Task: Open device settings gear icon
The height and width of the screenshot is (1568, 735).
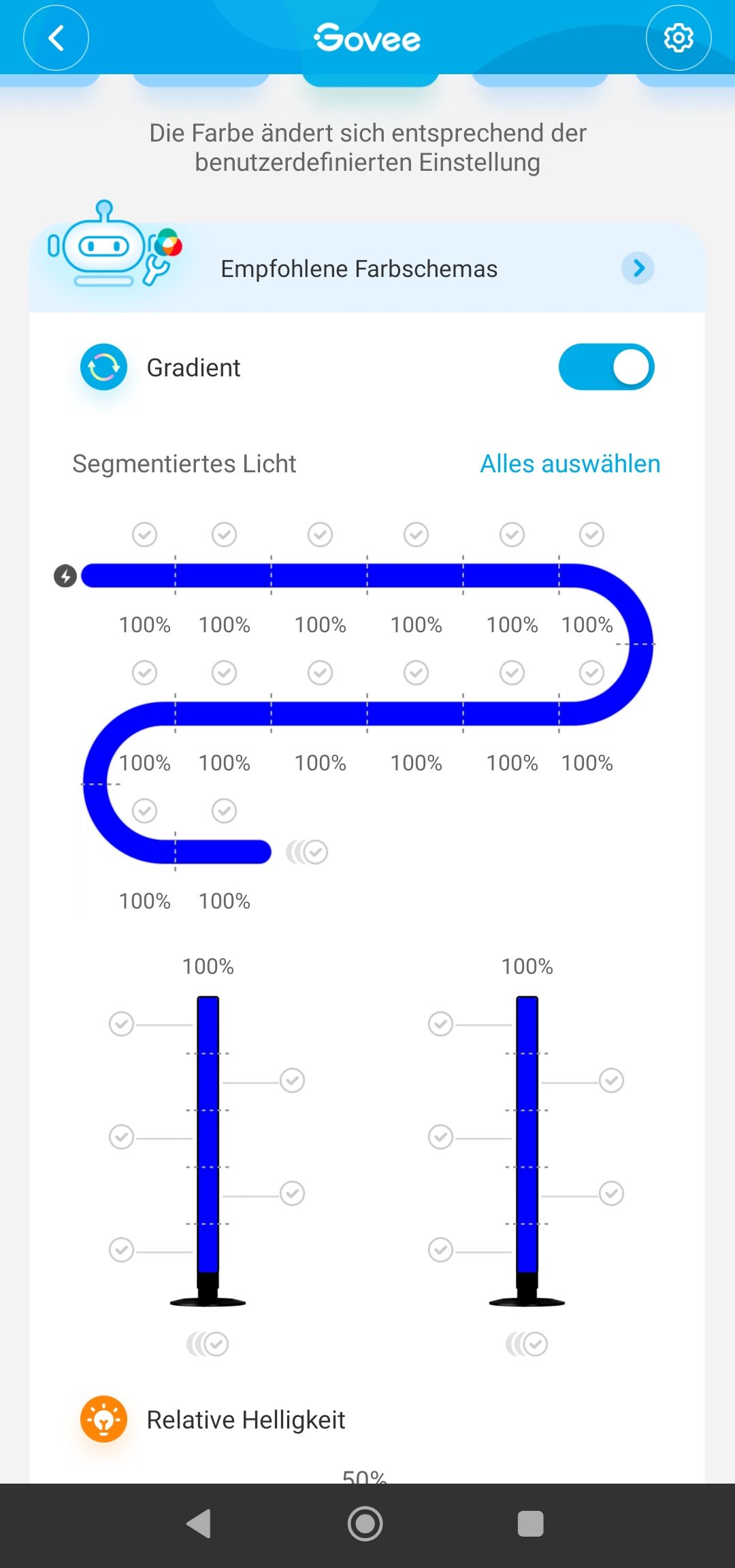Action: point(679,38)
